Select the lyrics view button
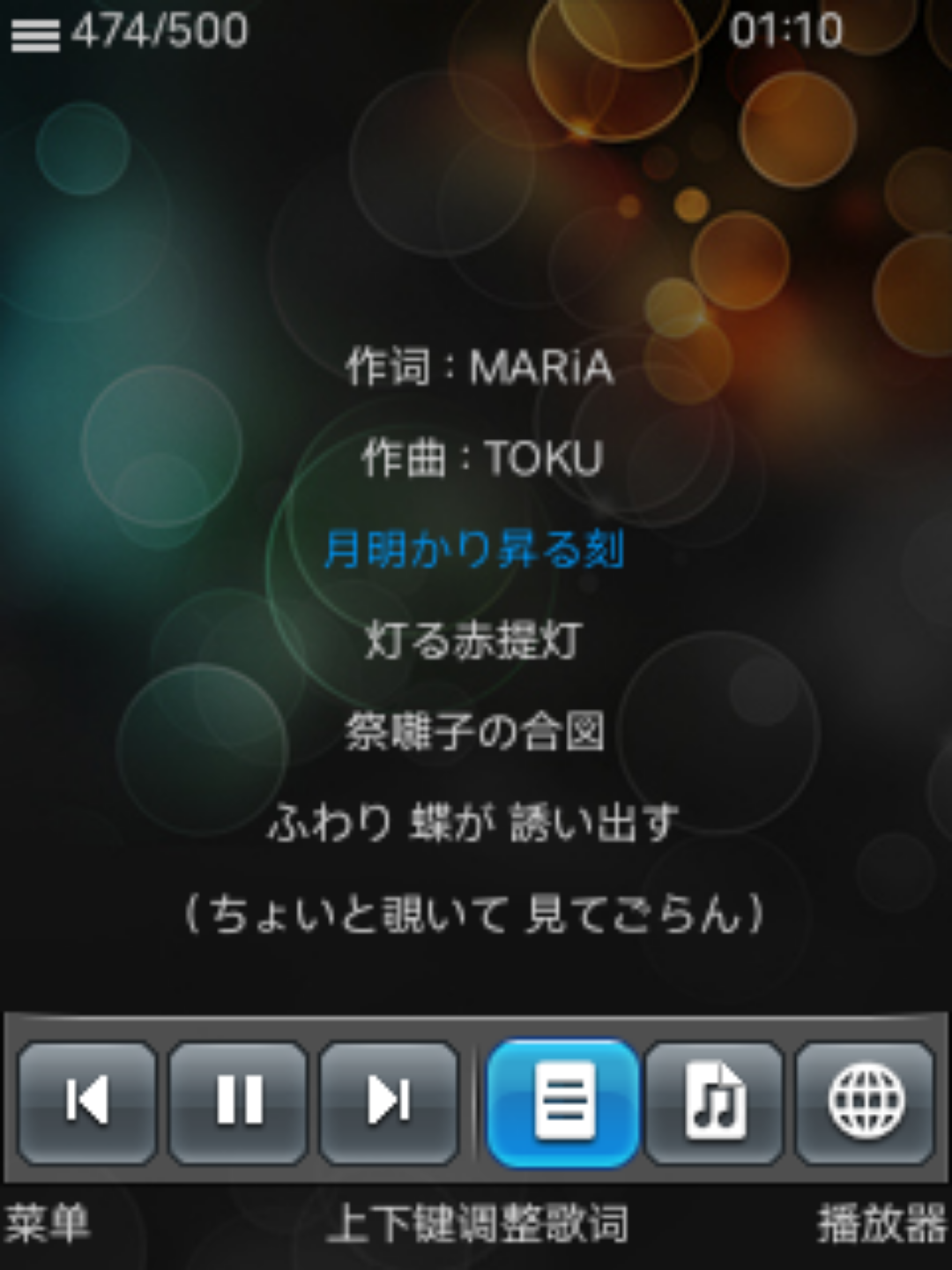Screen dimensions: 952x1270 coord(562,1102)
